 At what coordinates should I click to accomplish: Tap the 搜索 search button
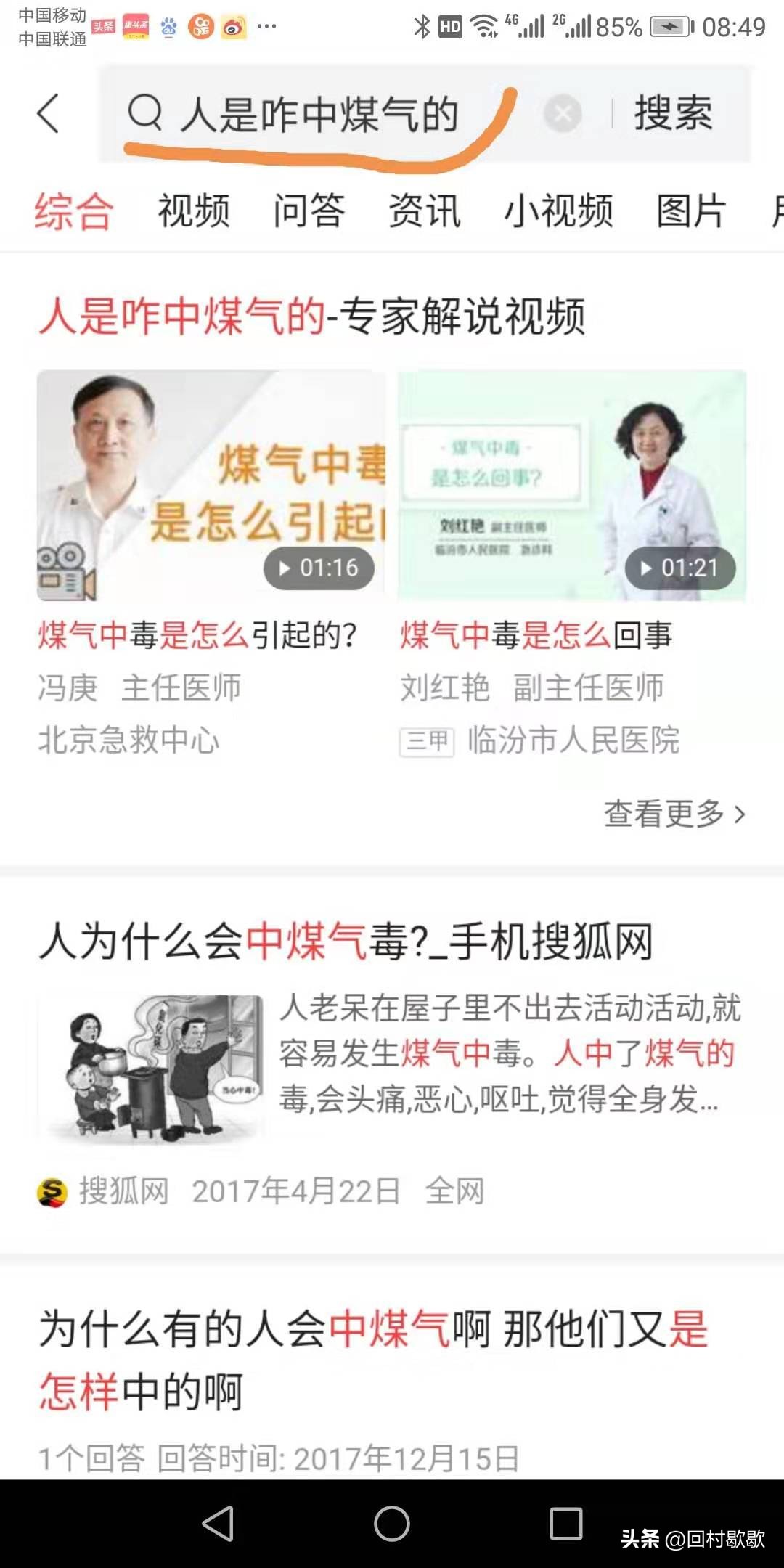[674, 115]
